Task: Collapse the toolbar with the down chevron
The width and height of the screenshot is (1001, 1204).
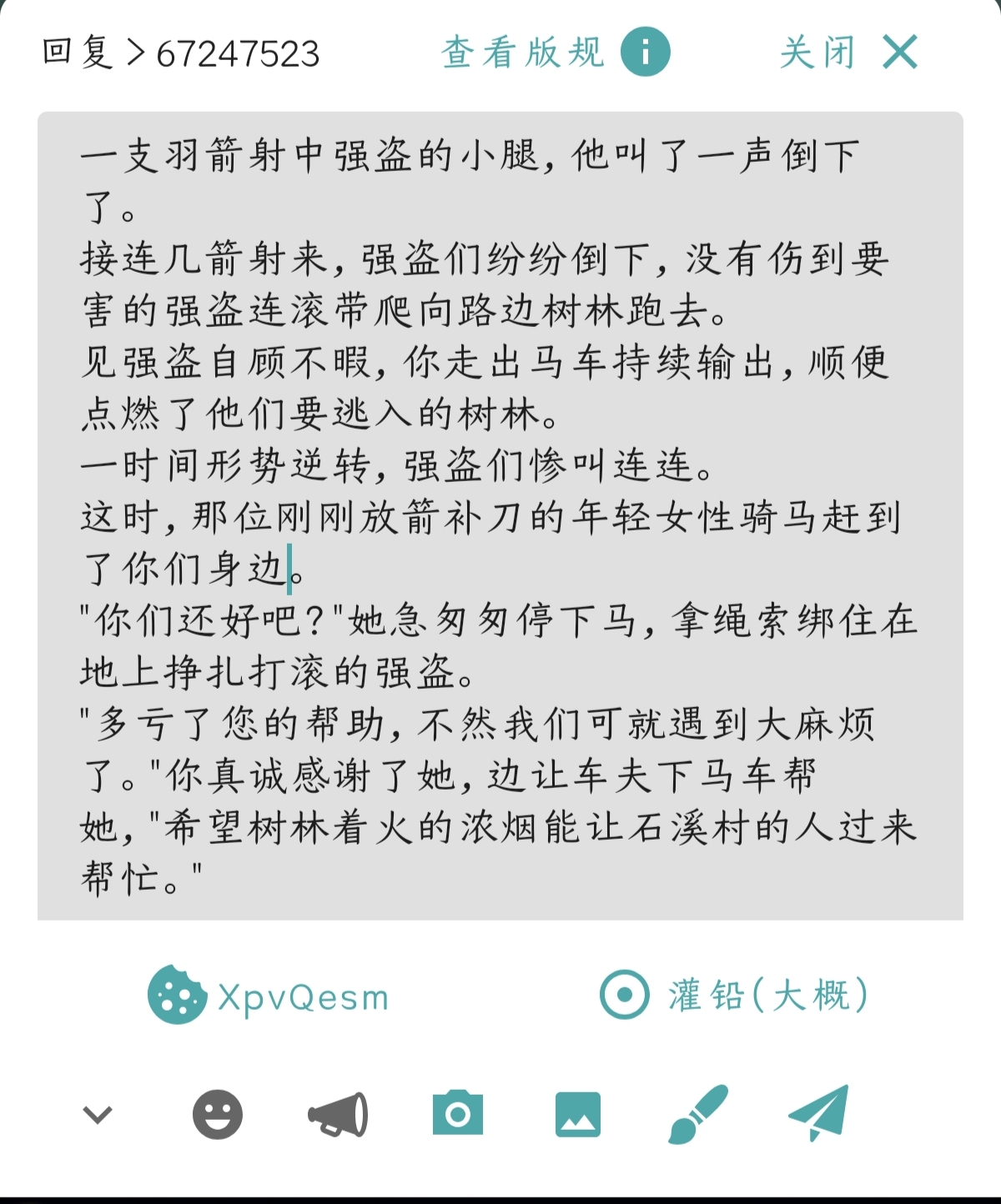Action: pos(98,1115)
